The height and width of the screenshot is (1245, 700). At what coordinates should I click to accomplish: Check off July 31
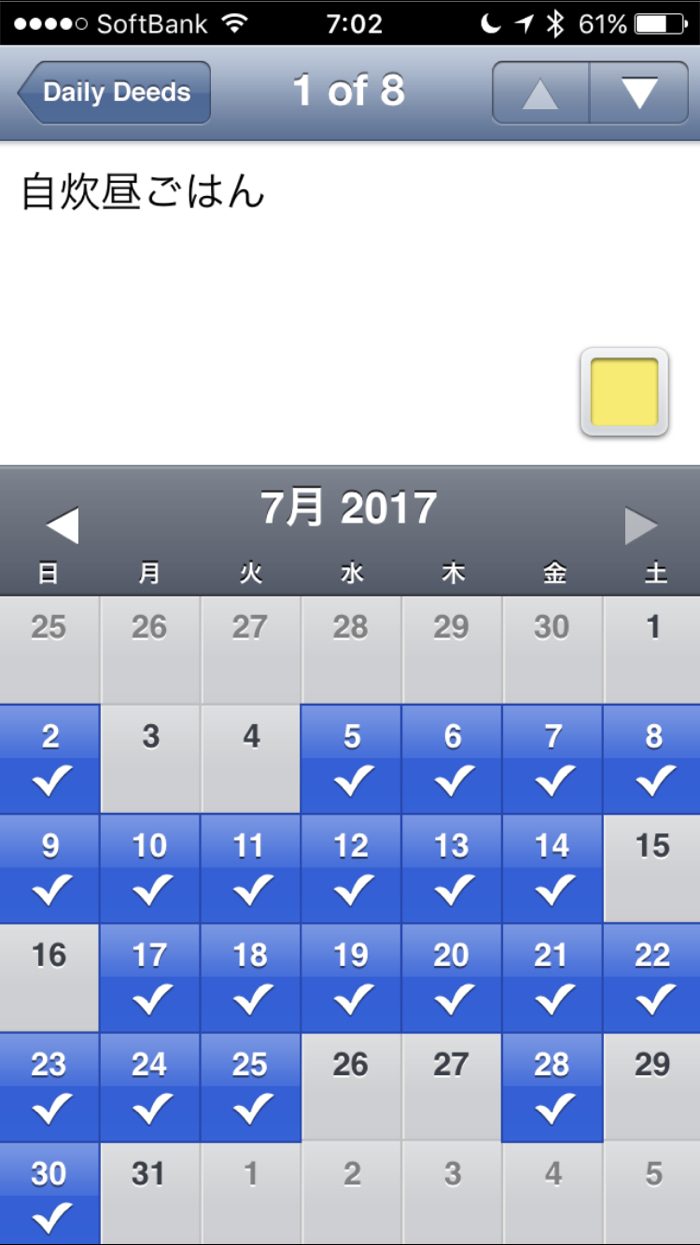tap(151, 1194)
